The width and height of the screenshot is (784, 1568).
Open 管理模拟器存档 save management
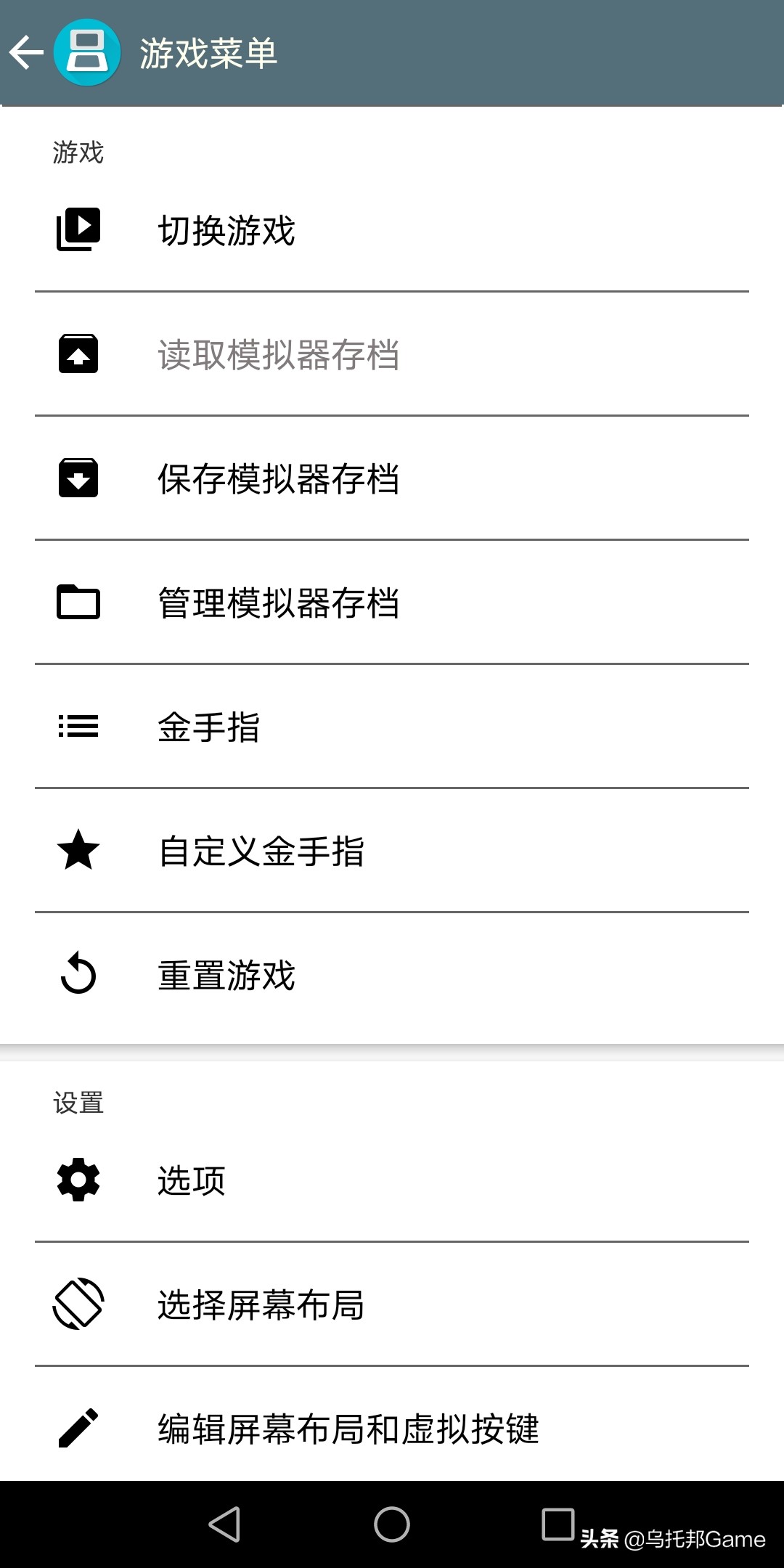coord(279,603)
